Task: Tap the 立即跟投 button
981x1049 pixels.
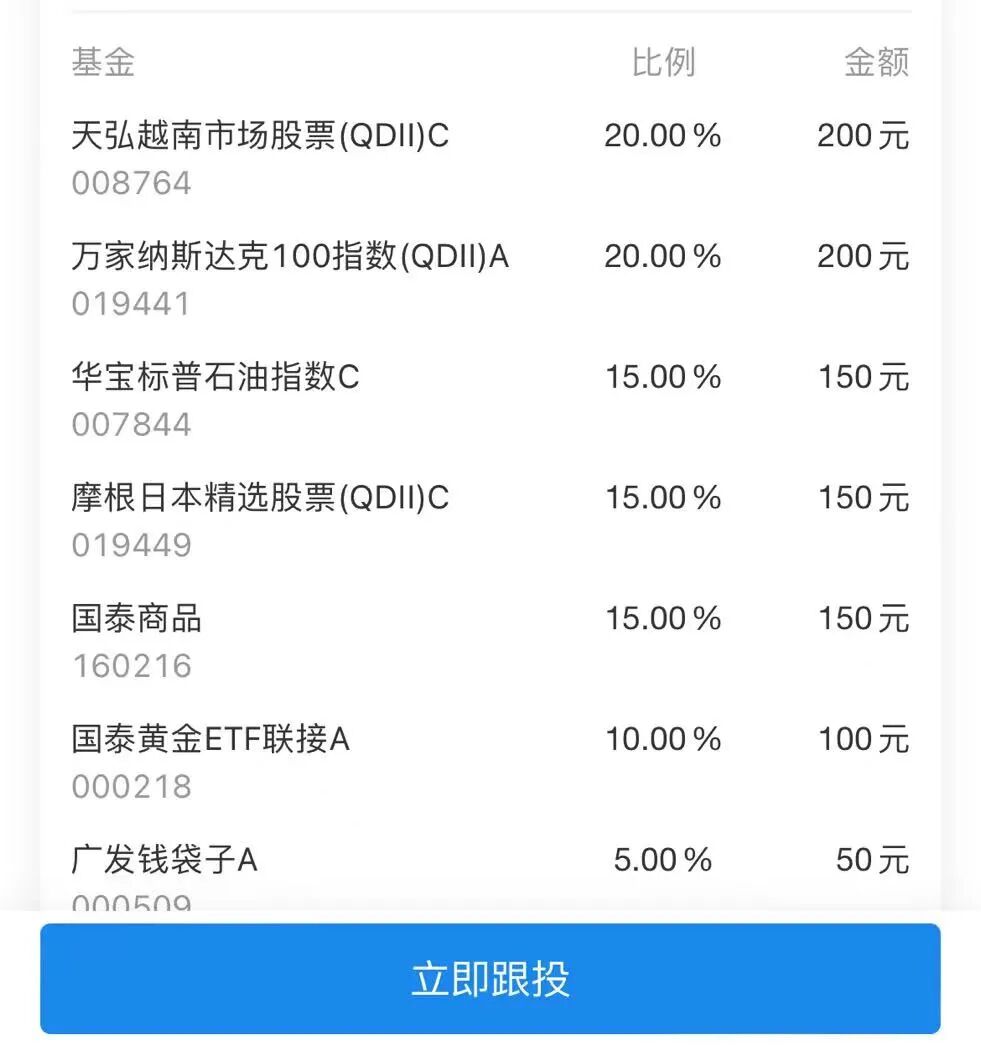Action: coord(490,978)
